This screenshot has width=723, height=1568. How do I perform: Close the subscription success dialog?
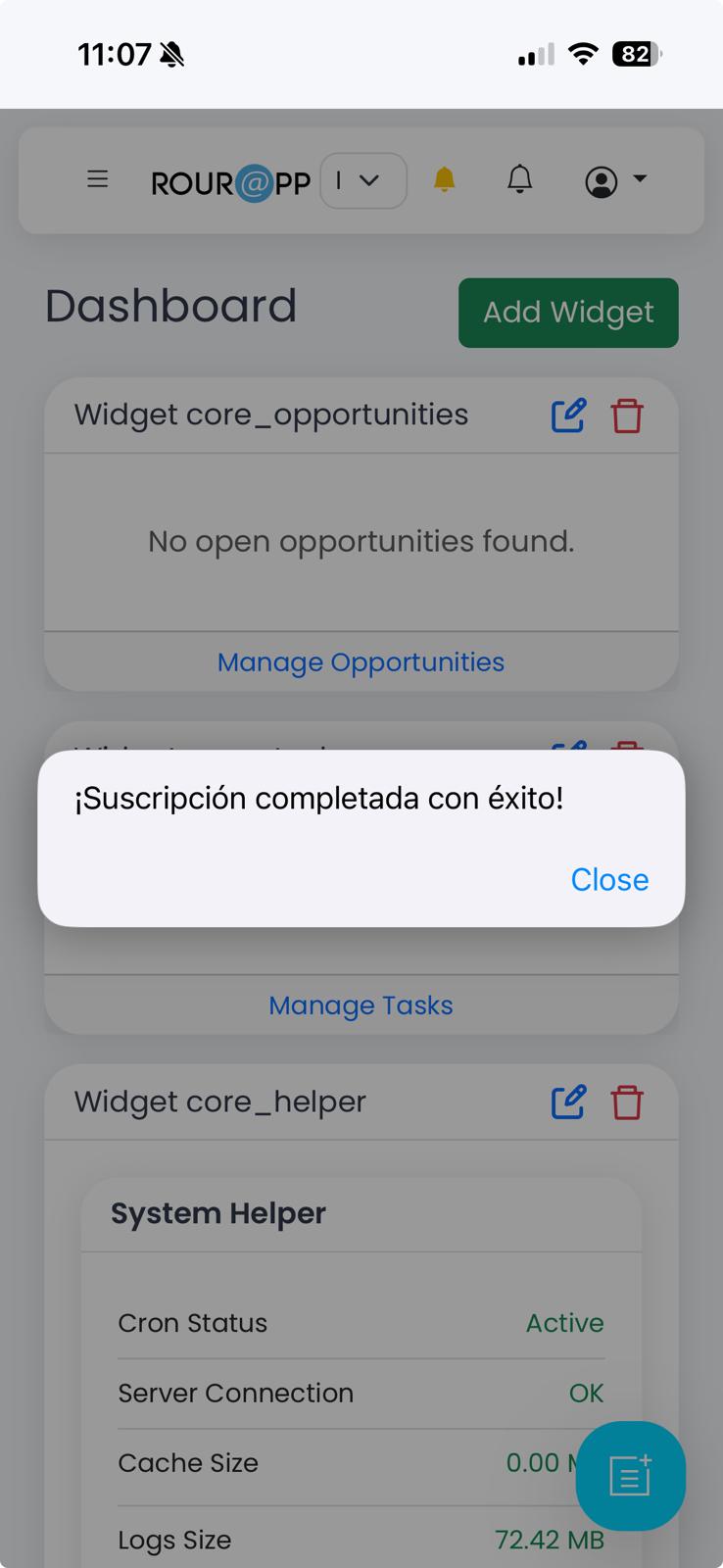pyautogui.click(x=609, y=879)
